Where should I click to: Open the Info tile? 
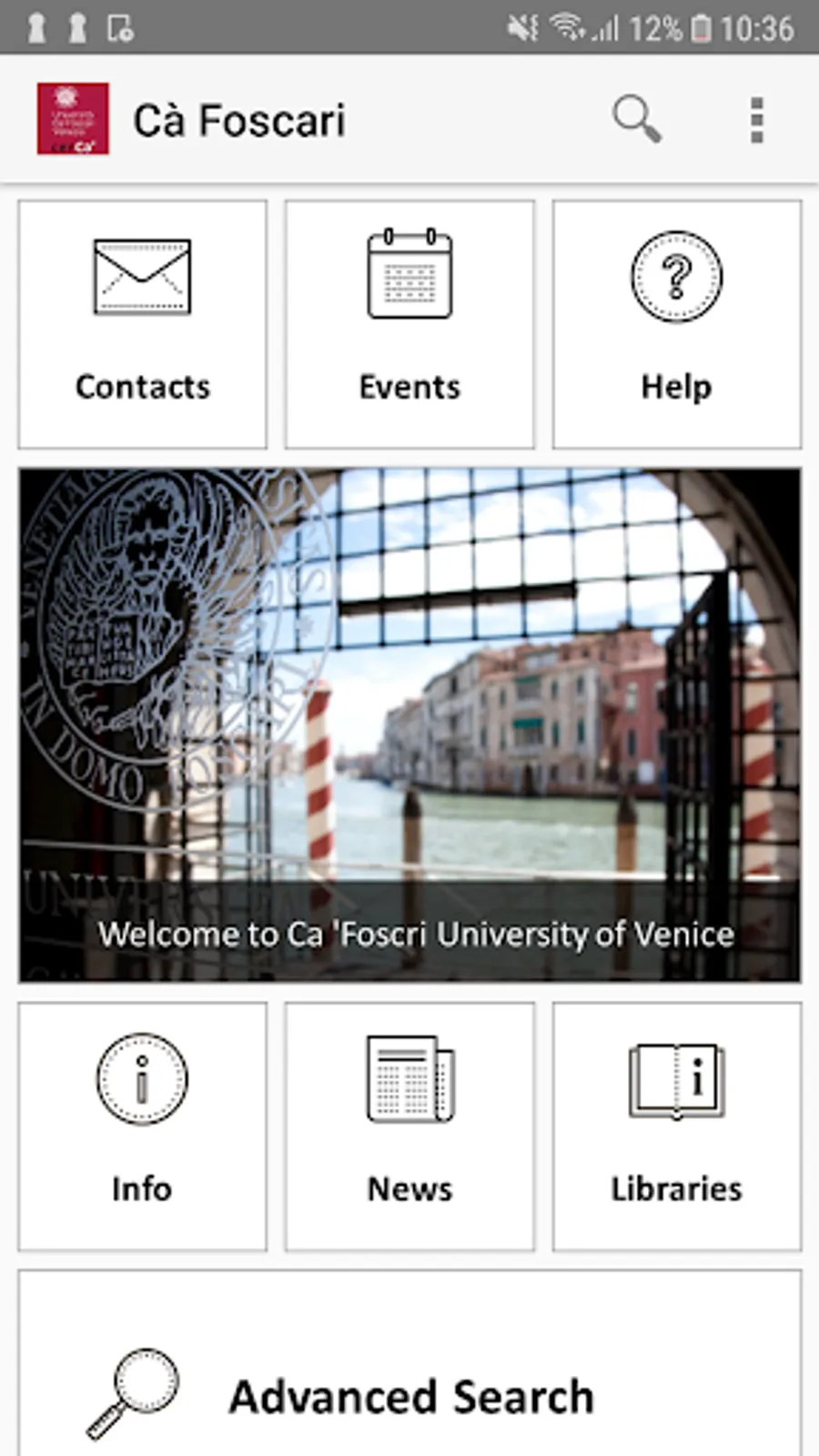pyautogui.click(x=143, y=1127)
